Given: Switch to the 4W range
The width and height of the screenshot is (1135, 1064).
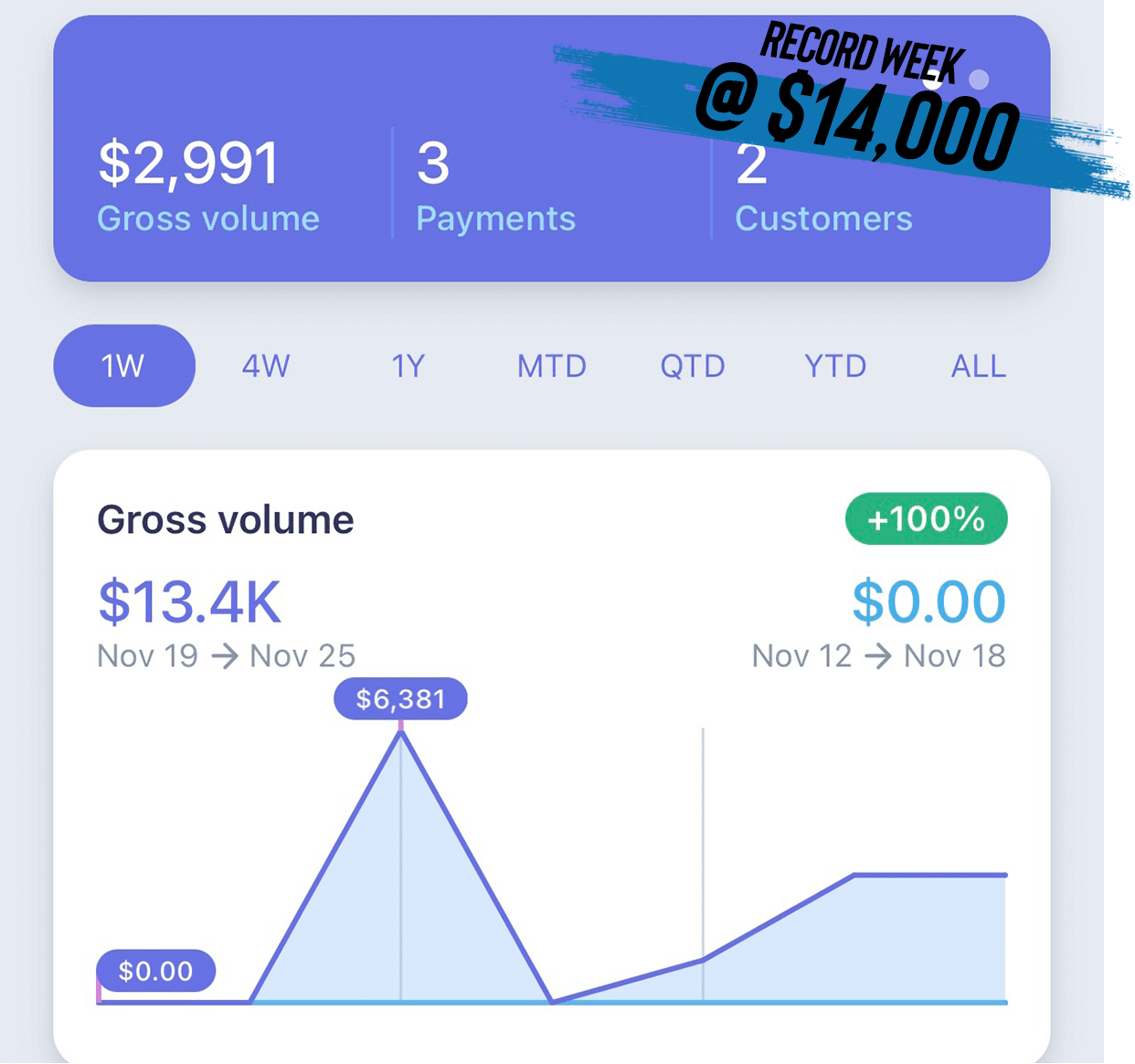Looking at the screenshot, I should (x=266, y=366).
